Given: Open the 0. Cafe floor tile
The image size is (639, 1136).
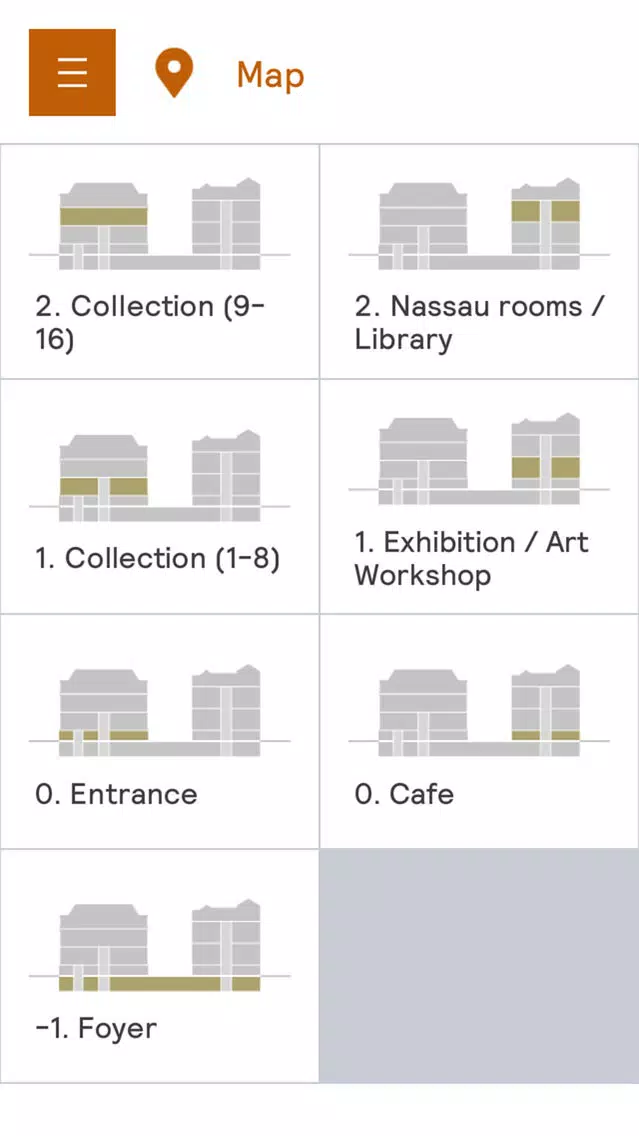Looking at the screenshot, I should [480, 731].
